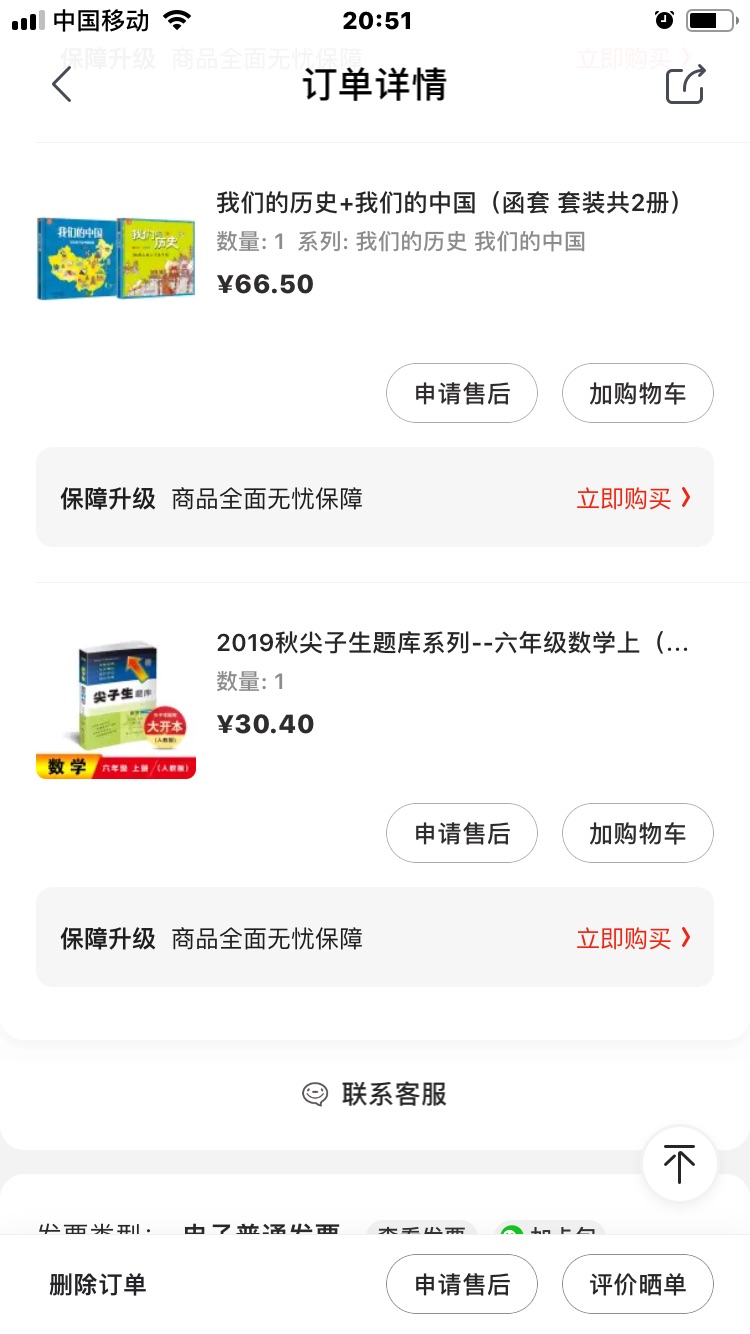Open the 2019秋尖子生题库 math book
This screenshot has width=750, height=1334.
(x=452, y=643)
